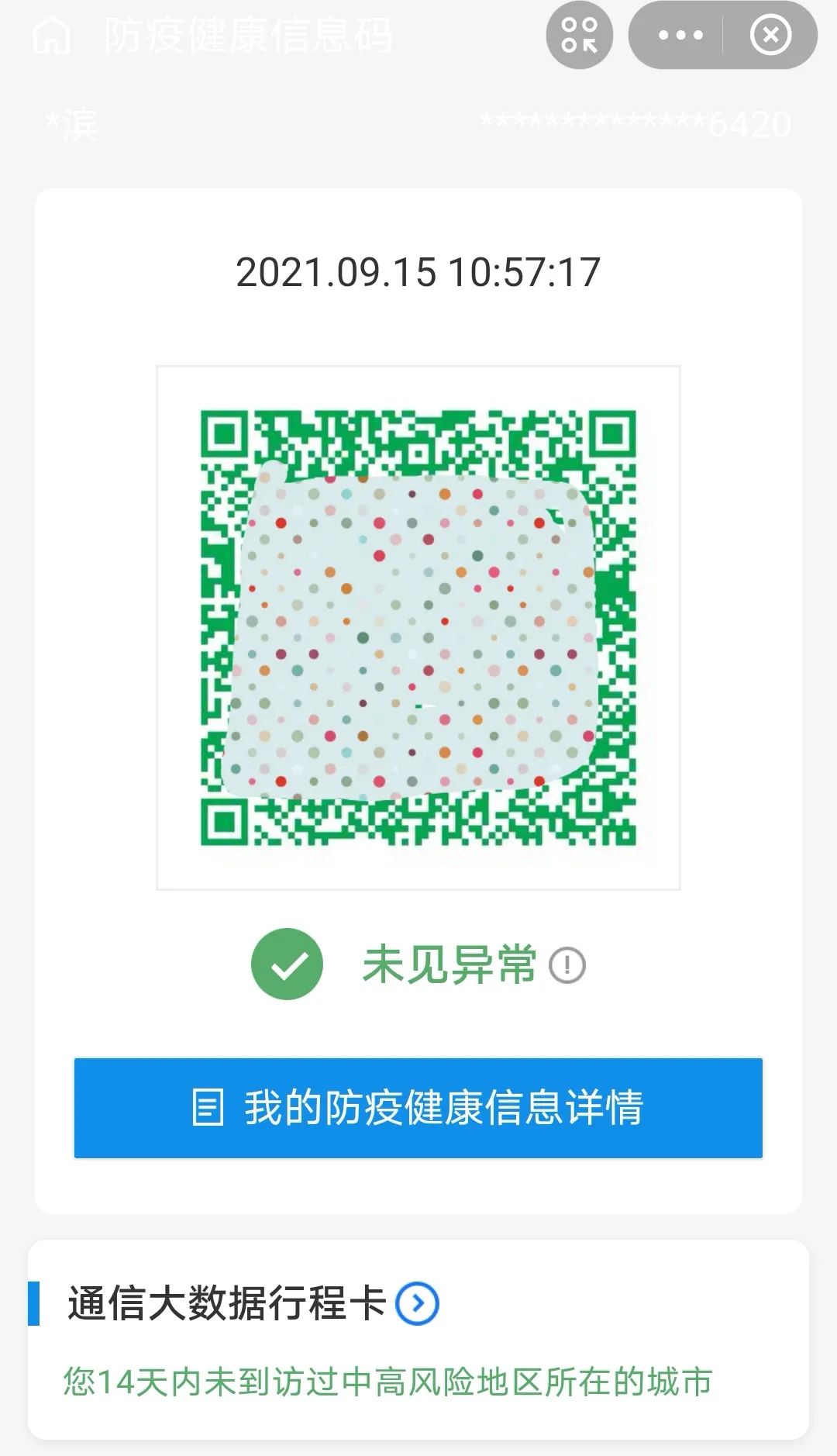Open the three-dot more menu
This screenshot has width=837, height=1456.
(x=680, y=35)
